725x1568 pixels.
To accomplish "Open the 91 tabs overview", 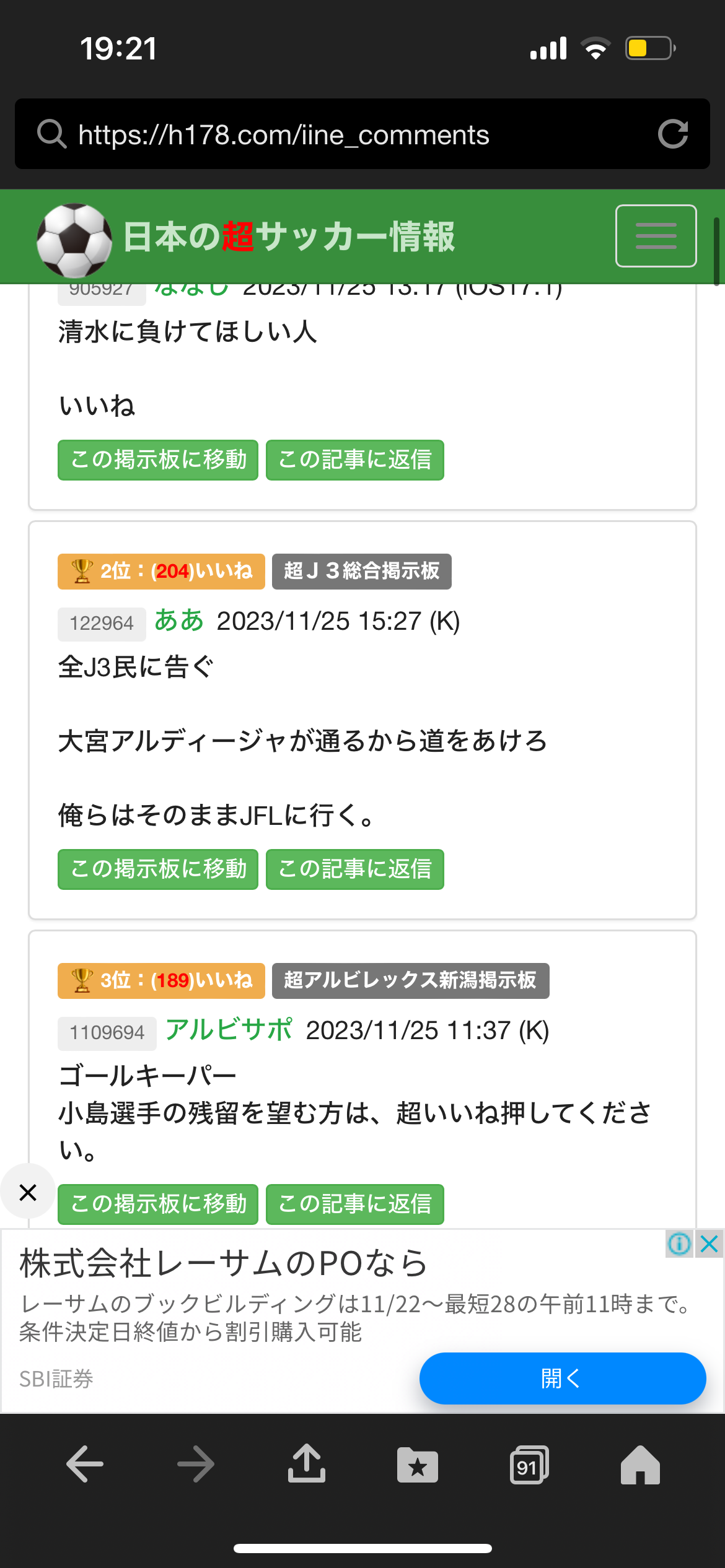I will (x=529, y=1465).
